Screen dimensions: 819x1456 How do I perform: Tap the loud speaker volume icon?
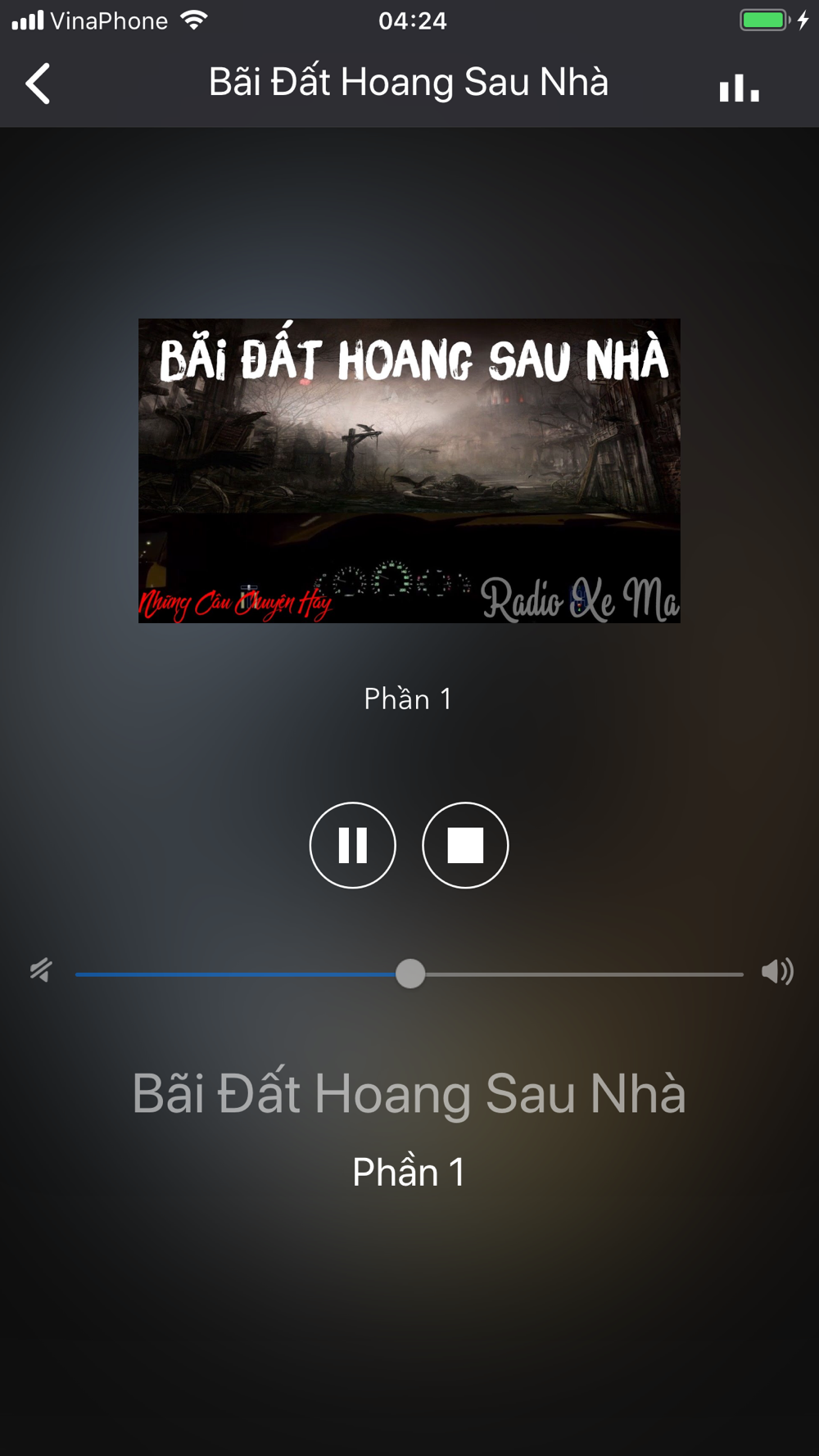click(777, 971)
